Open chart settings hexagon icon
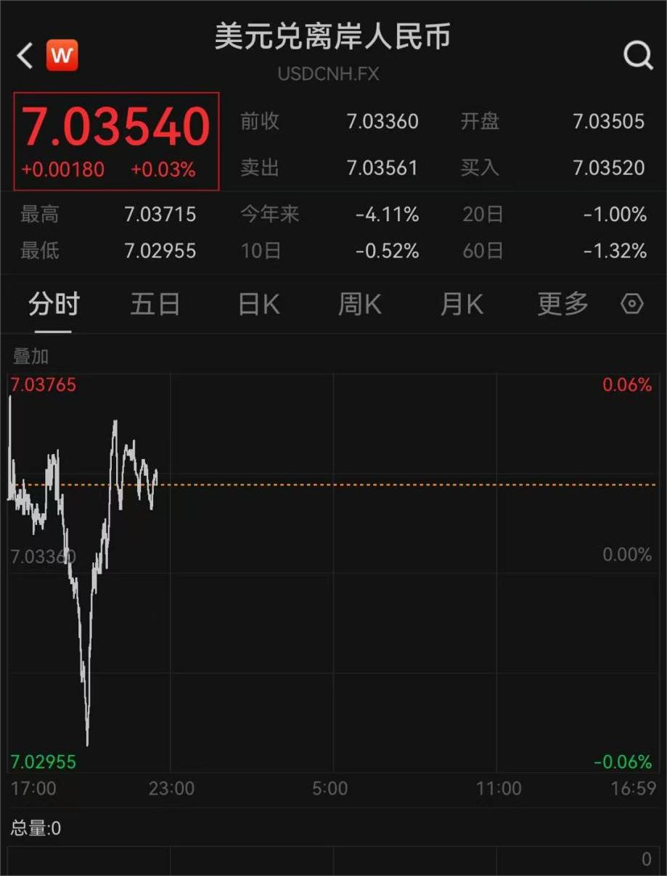Viewport: 667px width, 876px height. point(632,304)
